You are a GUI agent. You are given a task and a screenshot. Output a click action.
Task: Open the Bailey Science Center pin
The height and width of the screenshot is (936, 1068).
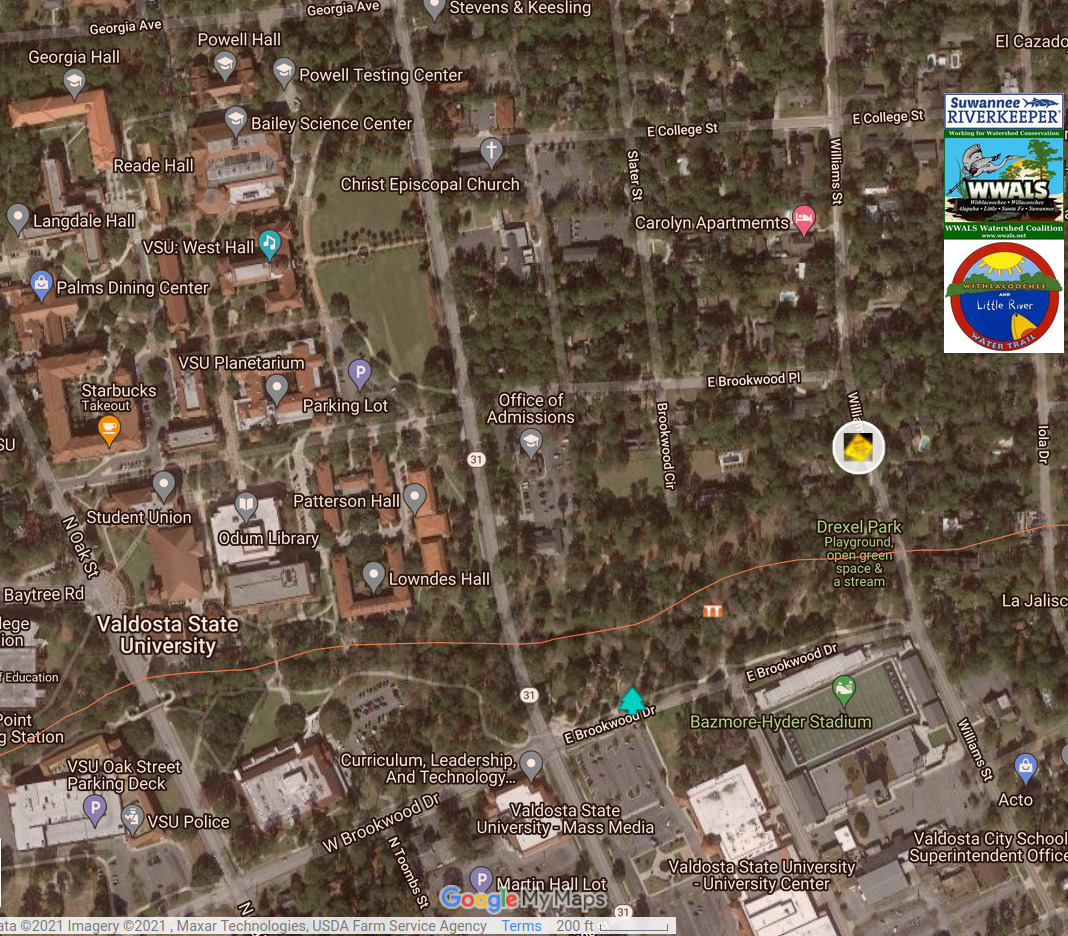coord(236,119)
